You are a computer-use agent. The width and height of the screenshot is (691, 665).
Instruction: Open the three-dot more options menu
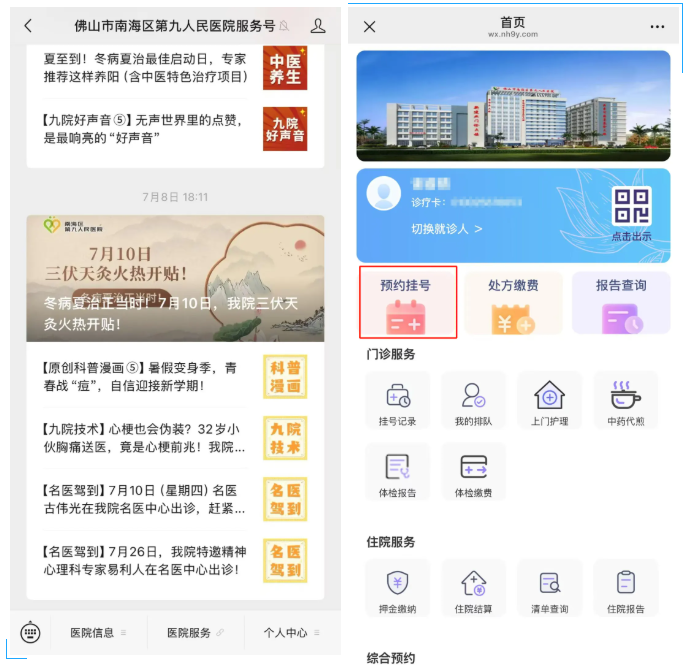click(x=657, y=27)
